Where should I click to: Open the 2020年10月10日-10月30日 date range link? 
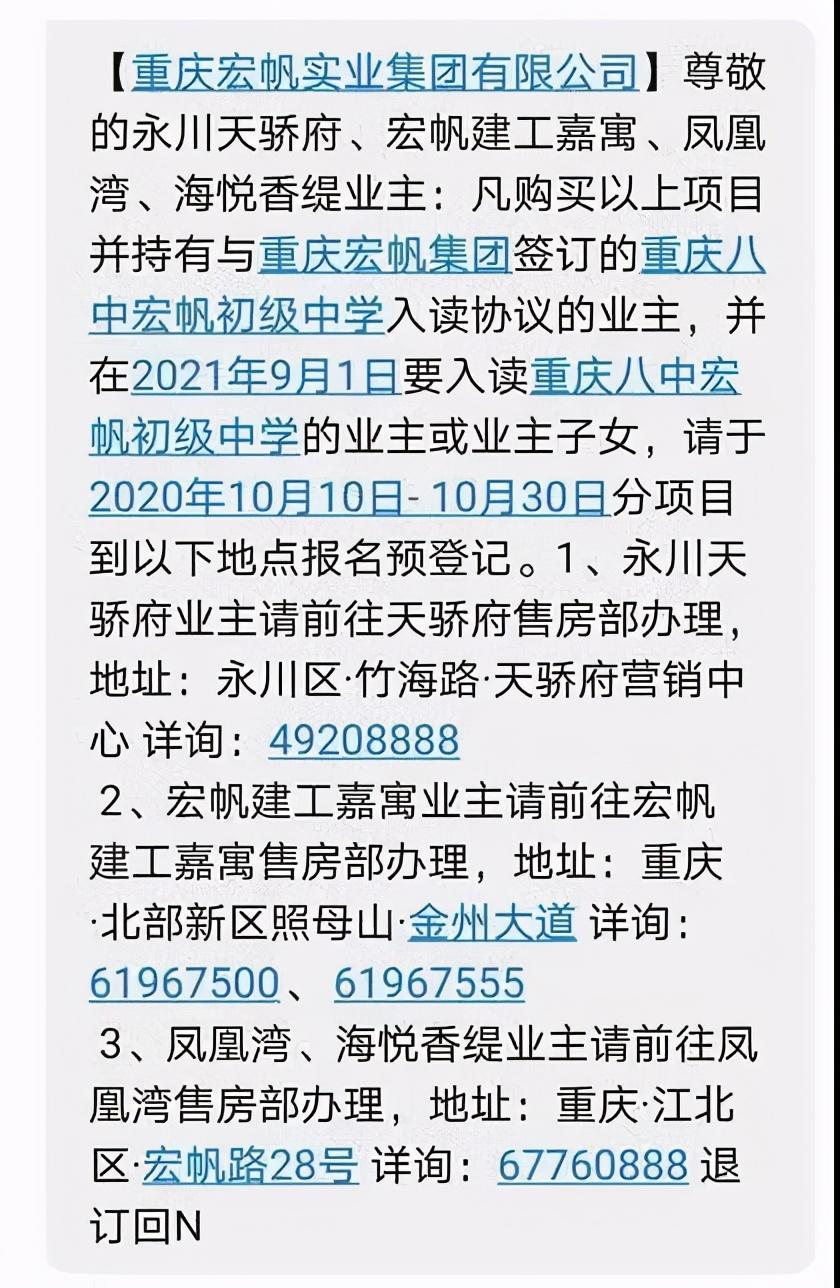click(349, 497)
